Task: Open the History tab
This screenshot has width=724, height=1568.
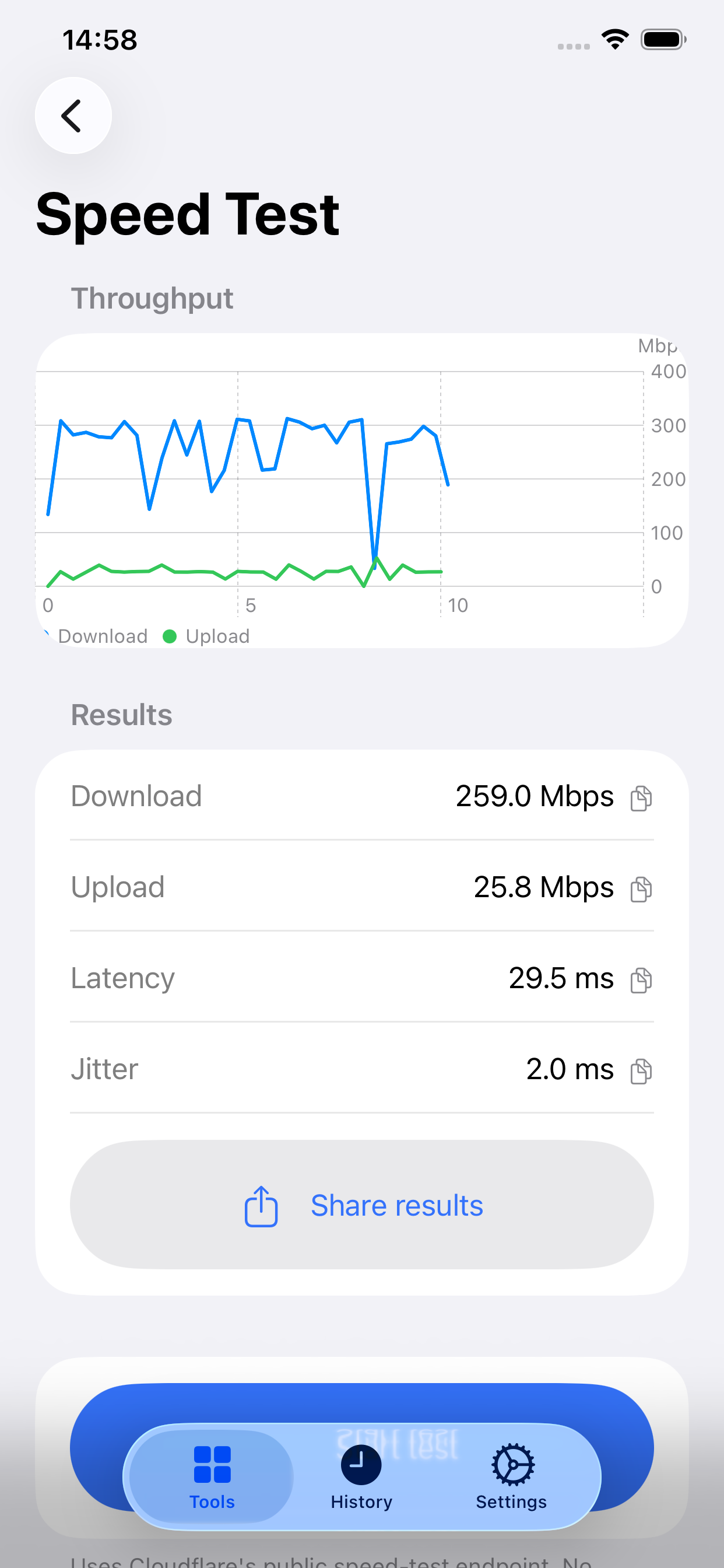Action: 361,1476
